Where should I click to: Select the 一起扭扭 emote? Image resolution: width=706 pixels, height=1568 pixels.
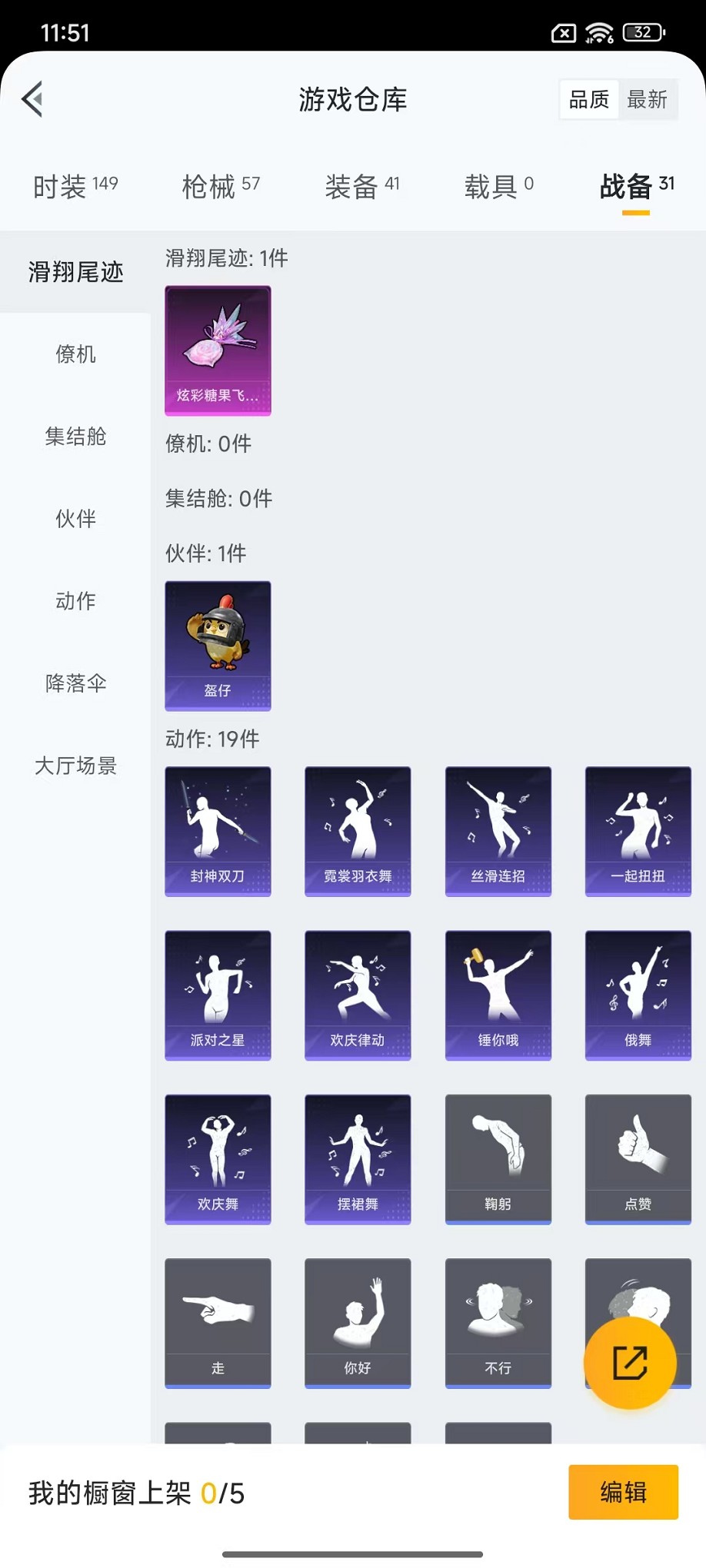pyautogui.click(x=638, y=831)
